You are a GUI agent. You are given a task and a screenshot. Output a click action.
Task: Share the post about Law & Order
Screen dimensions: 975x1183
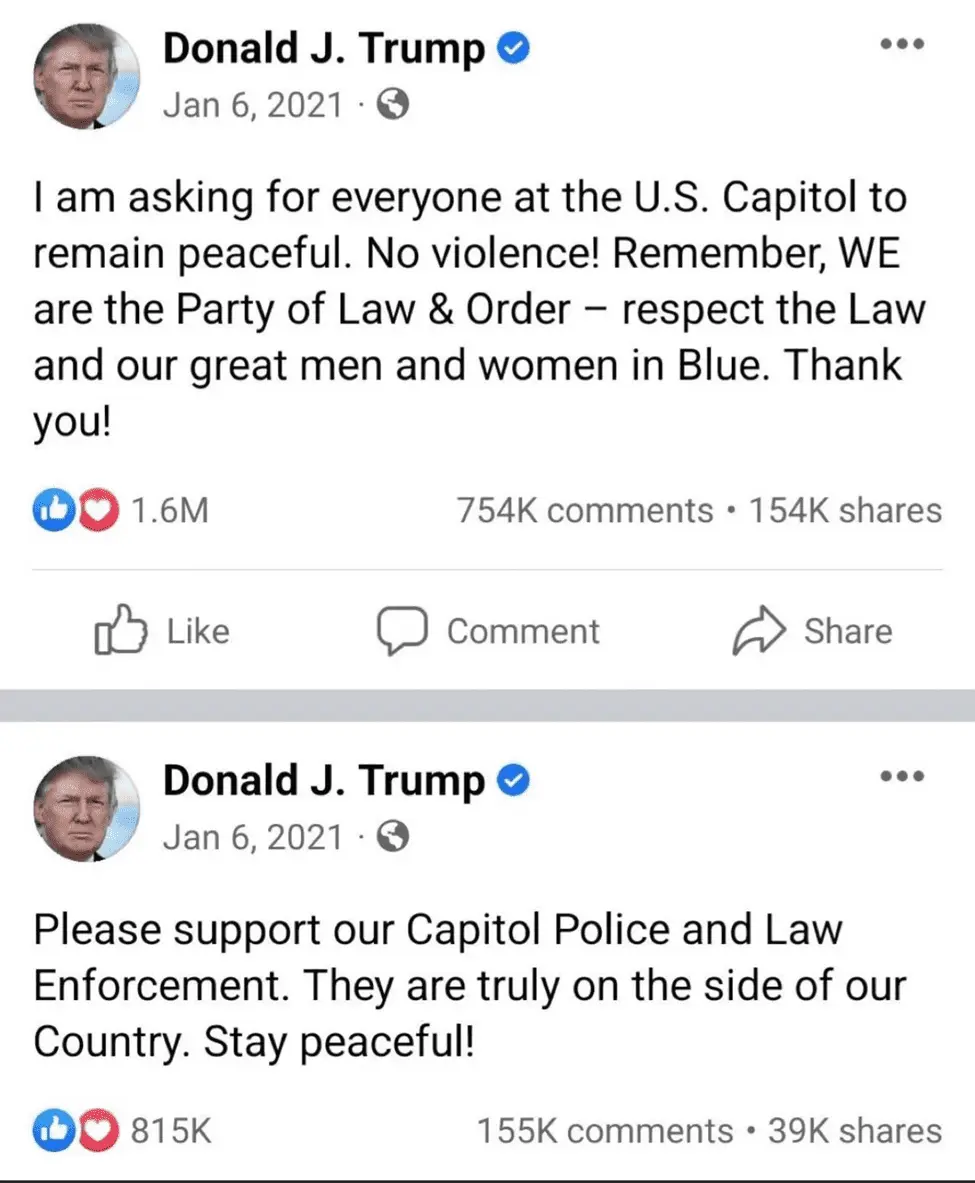pyautogui.click(x=812, y=631)
